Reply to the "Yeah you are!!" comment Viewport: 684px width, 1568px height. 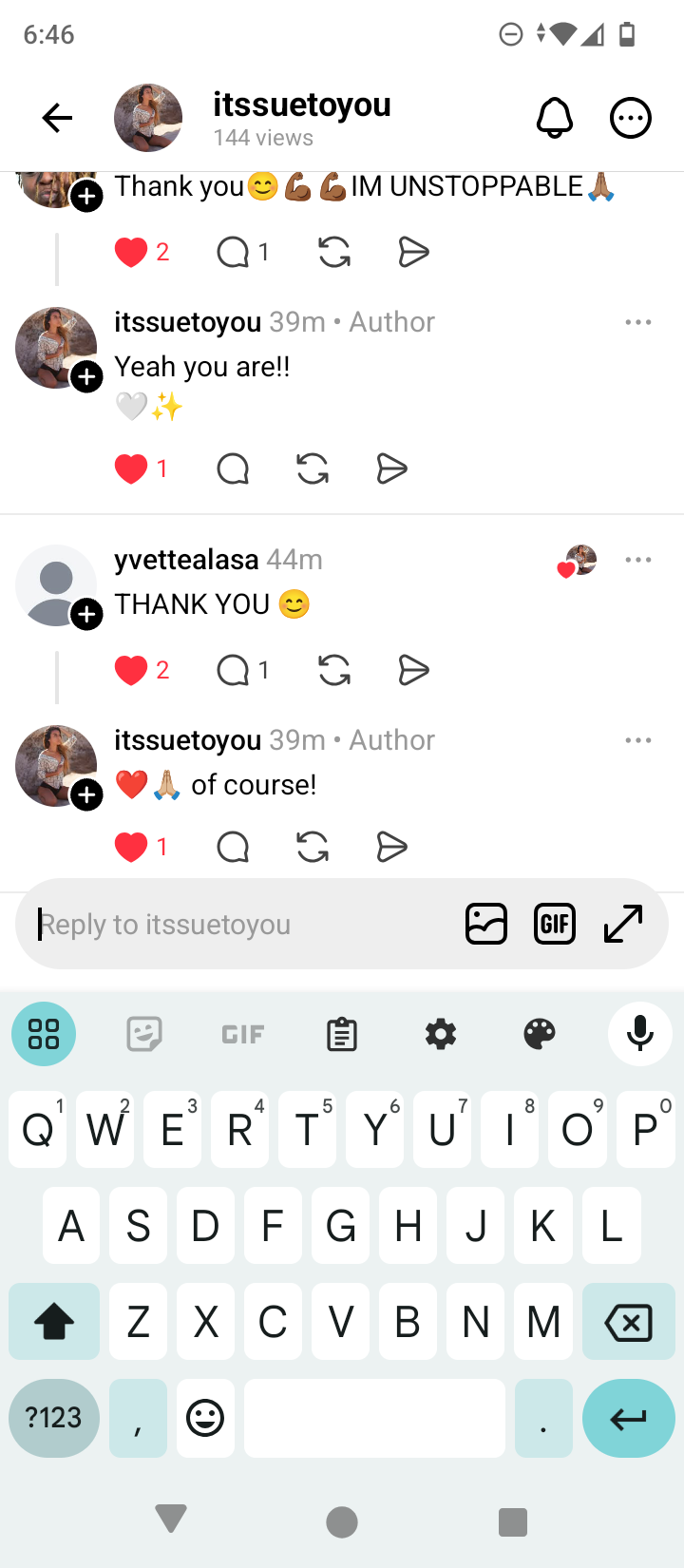coord(233,468)
